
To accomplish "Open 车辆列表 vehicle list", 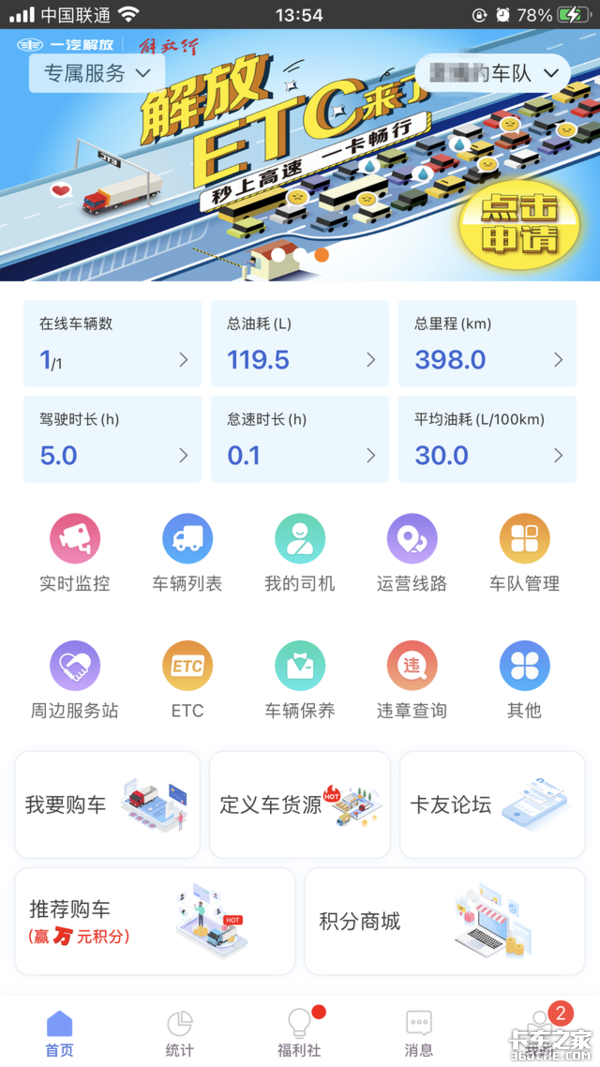I will tap(187, 553).
